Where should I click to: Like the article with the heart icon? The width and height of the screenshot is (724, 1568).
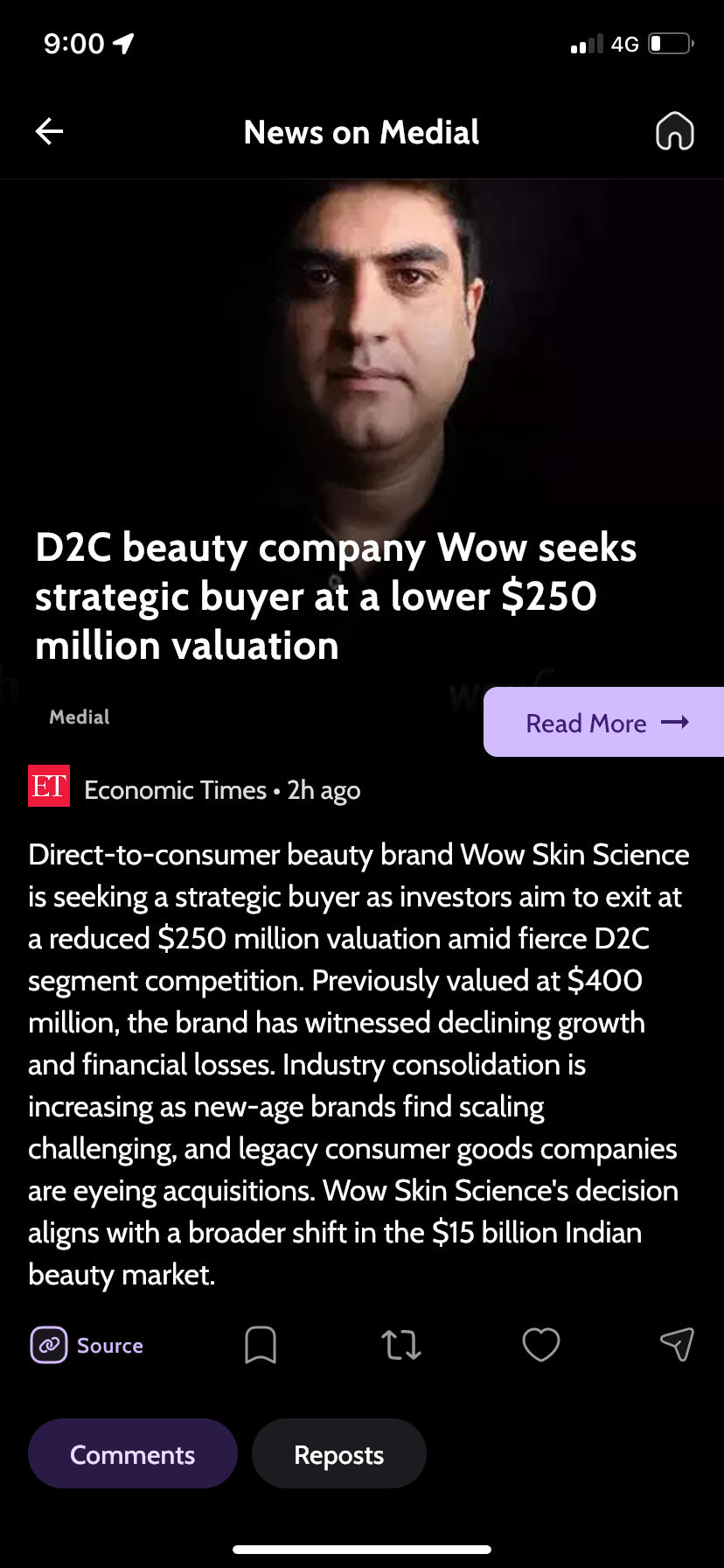[541, 1345]
